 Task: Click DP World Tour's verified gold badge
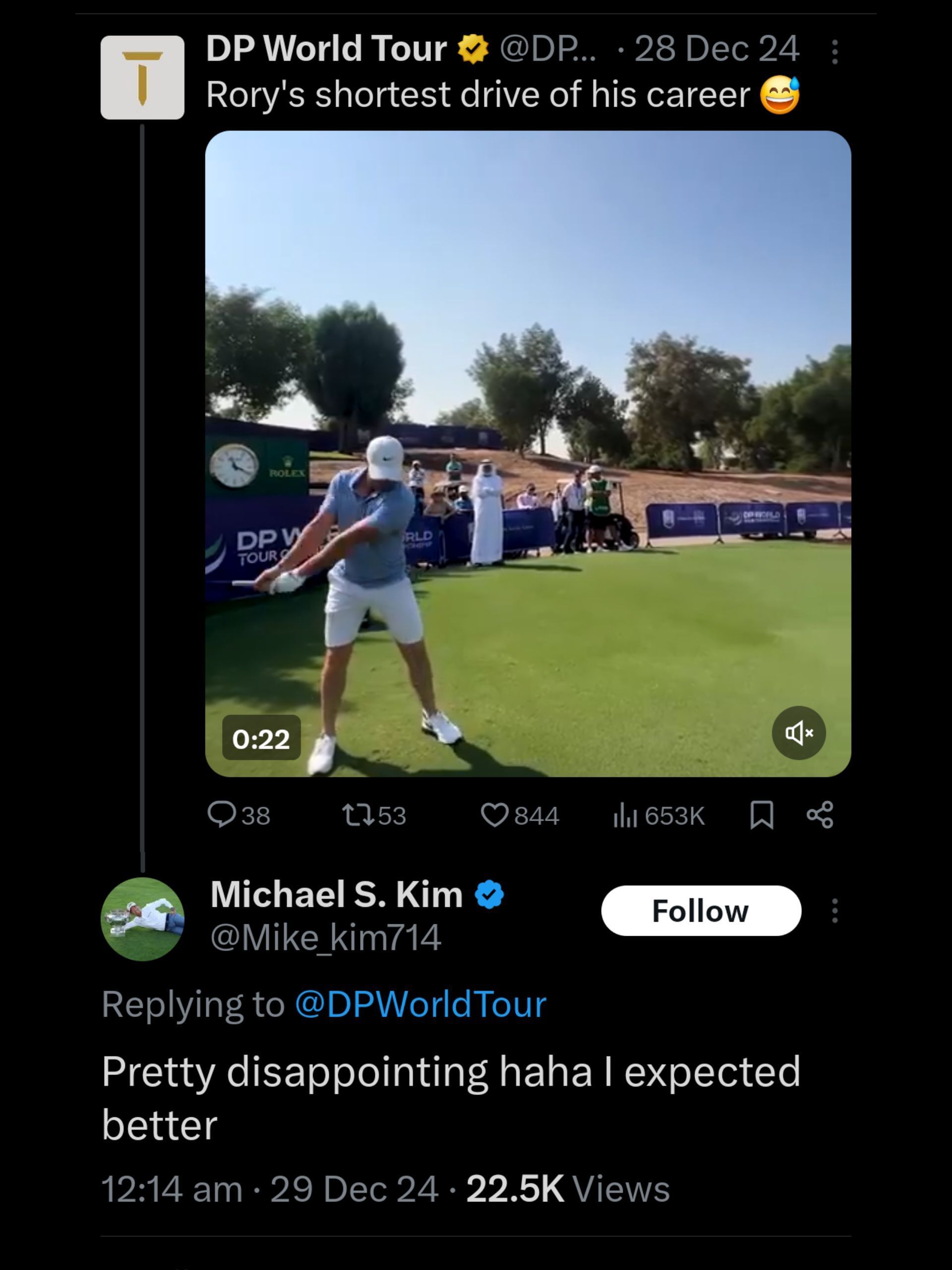[472, 51]
